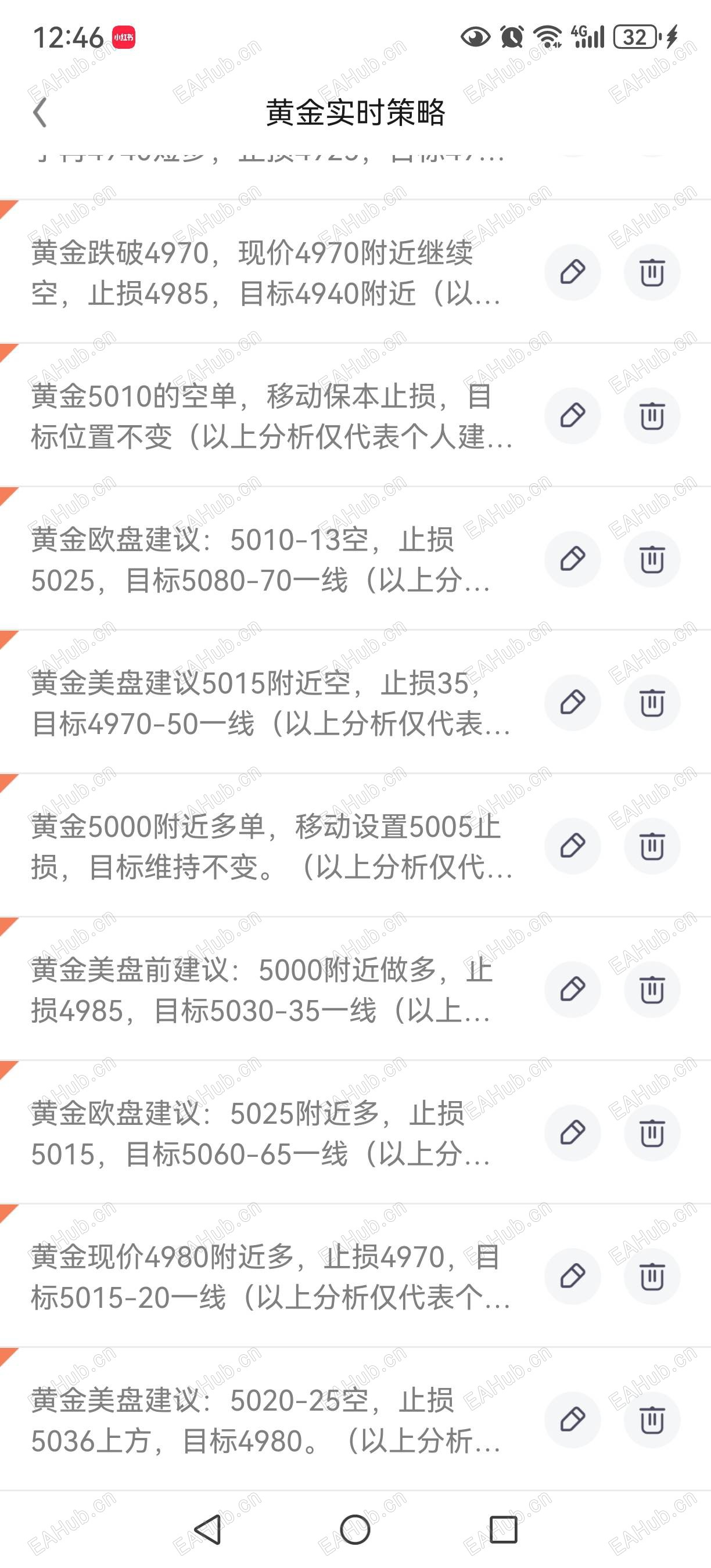Edit the 黄金5000附近多单 strategy
Screen dimensions: 711x1568
point(573,845)
